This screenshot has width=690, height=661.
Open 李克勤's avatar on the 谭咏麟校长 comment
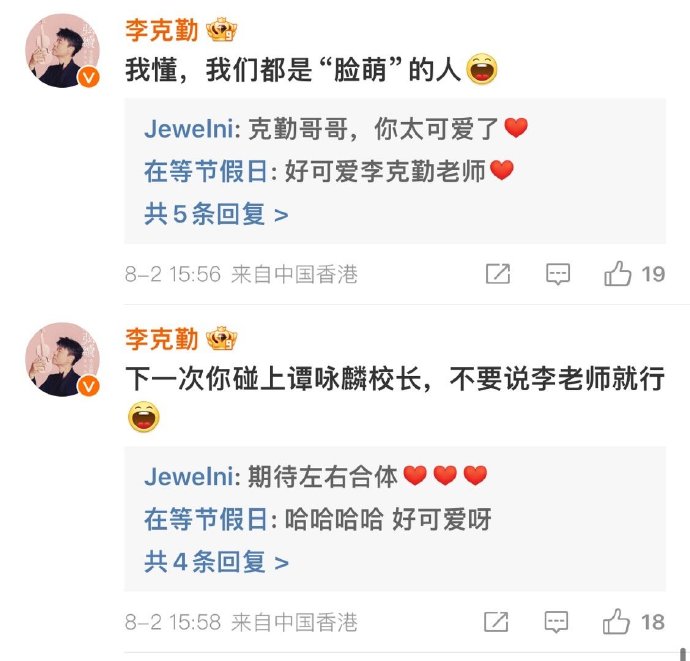pos(61,360)
